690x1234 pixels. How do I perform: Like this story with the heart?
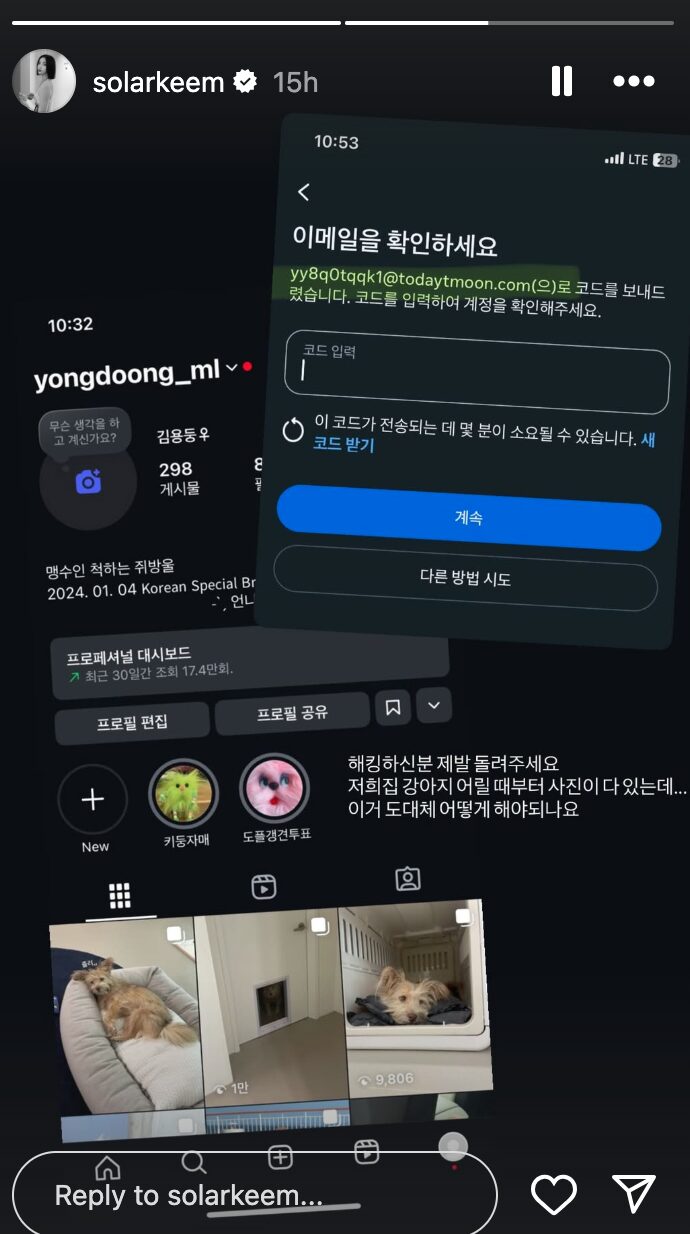tap(553, 1194)
